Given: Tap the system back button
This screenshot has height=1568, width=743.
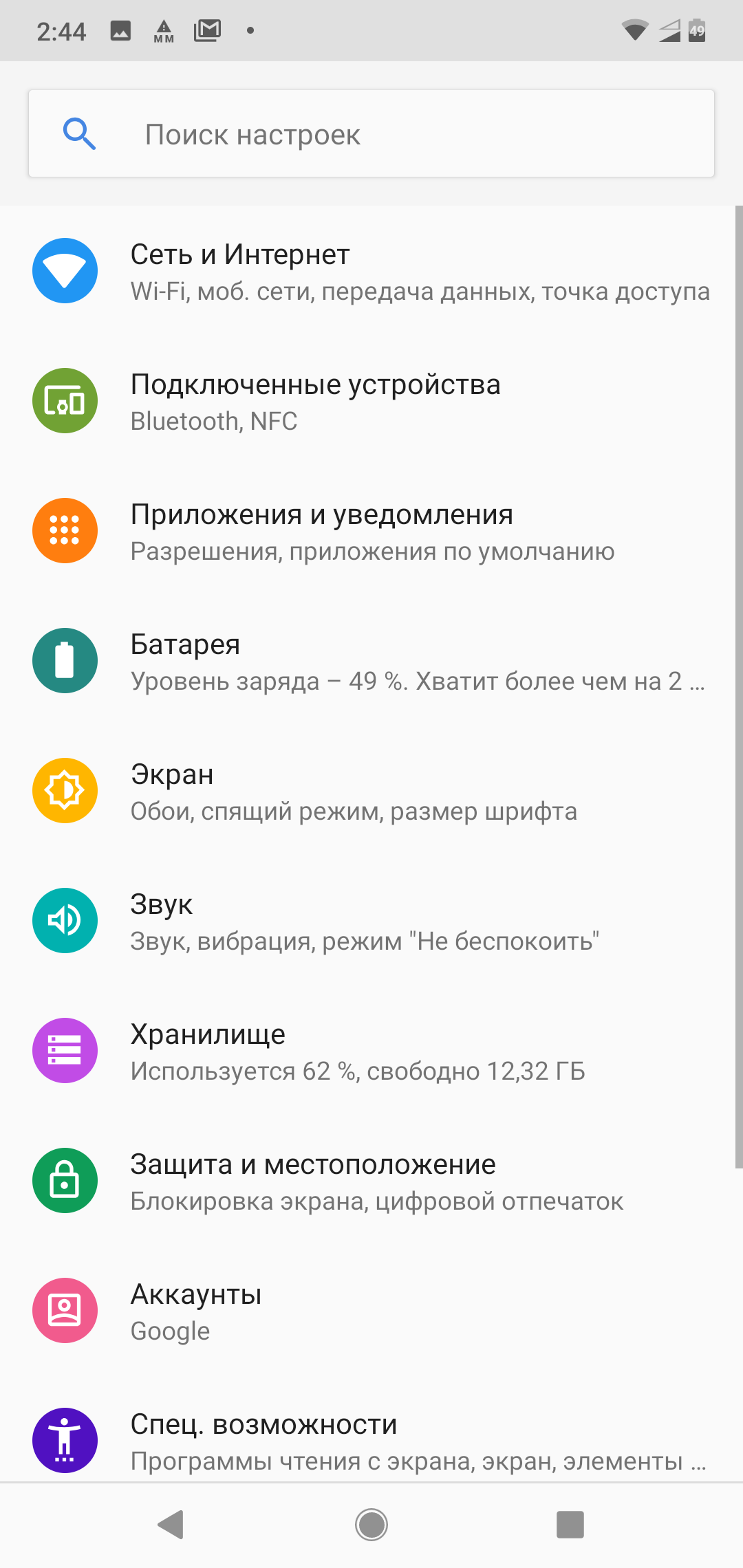Looking at the screenshot, I should (171, 1525).
